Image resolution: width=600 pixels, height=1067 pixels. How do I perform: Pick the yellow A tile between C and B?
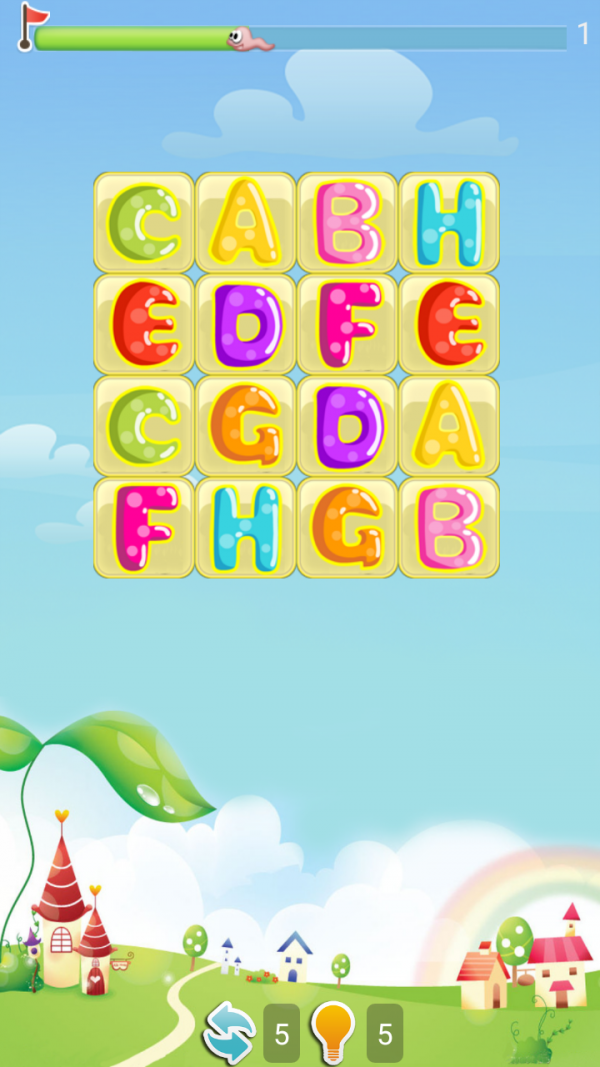246,222
